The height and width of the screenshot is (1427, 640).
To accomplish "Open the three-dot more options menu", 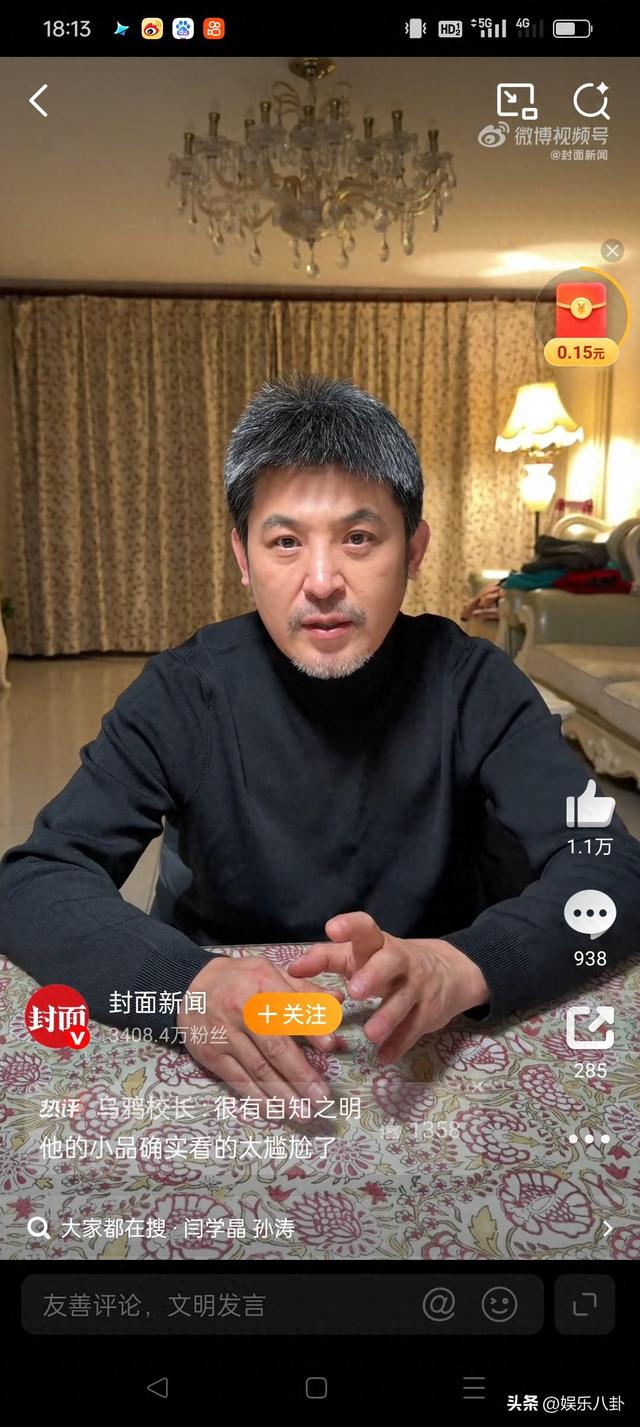I will coord(589,1139).
